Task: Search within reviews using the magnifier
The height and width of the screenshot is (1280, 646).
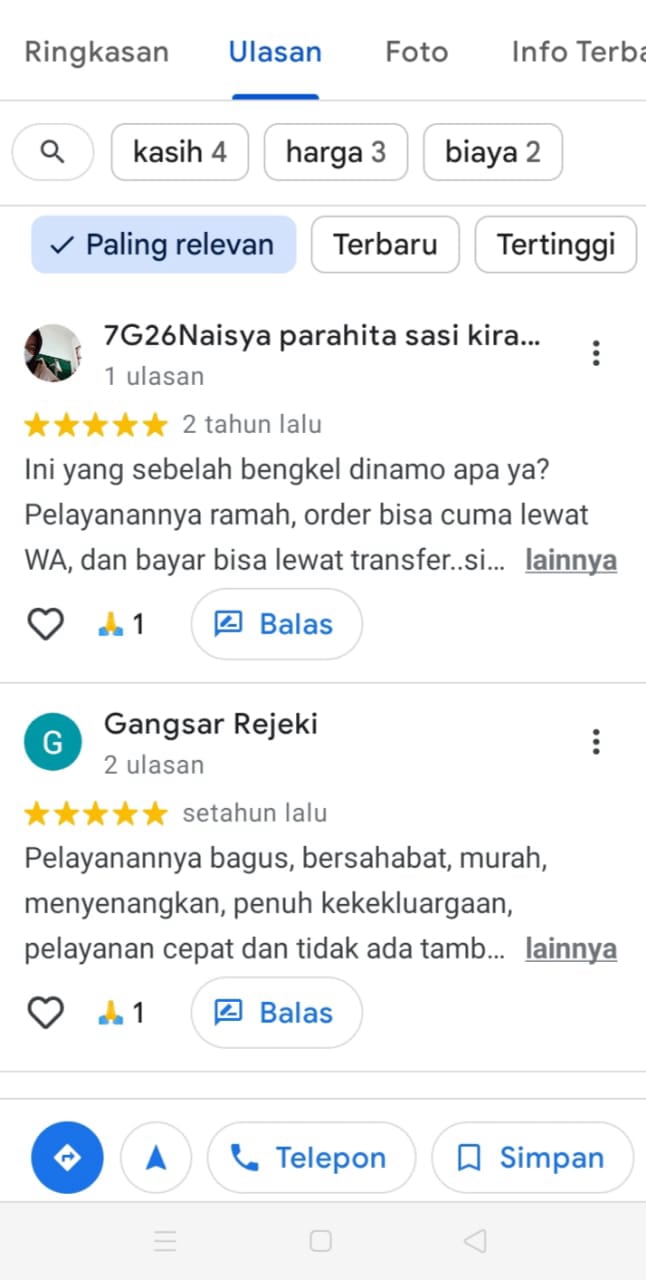Action: (53, 152)
